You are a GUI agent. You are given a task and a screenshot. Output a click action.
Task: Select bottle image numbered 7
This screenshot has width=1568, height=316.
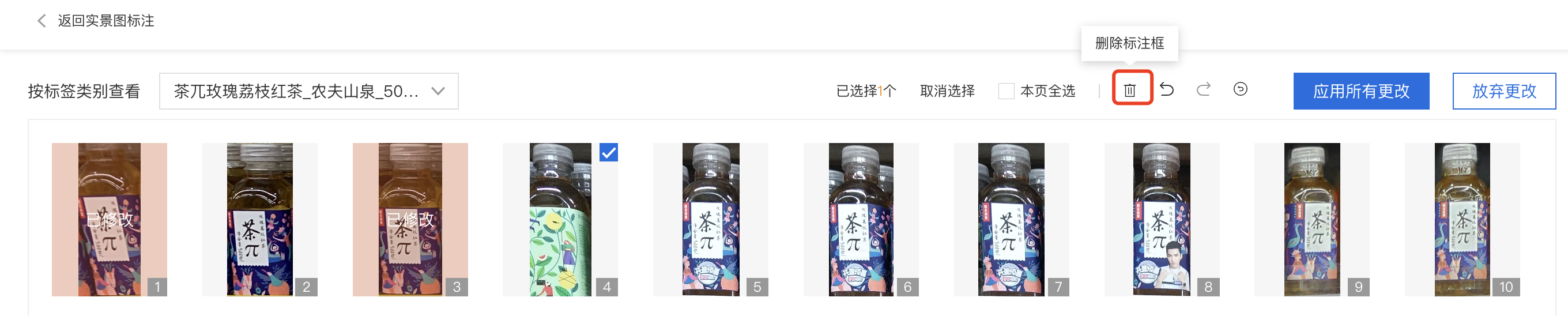click(1011, 219)
